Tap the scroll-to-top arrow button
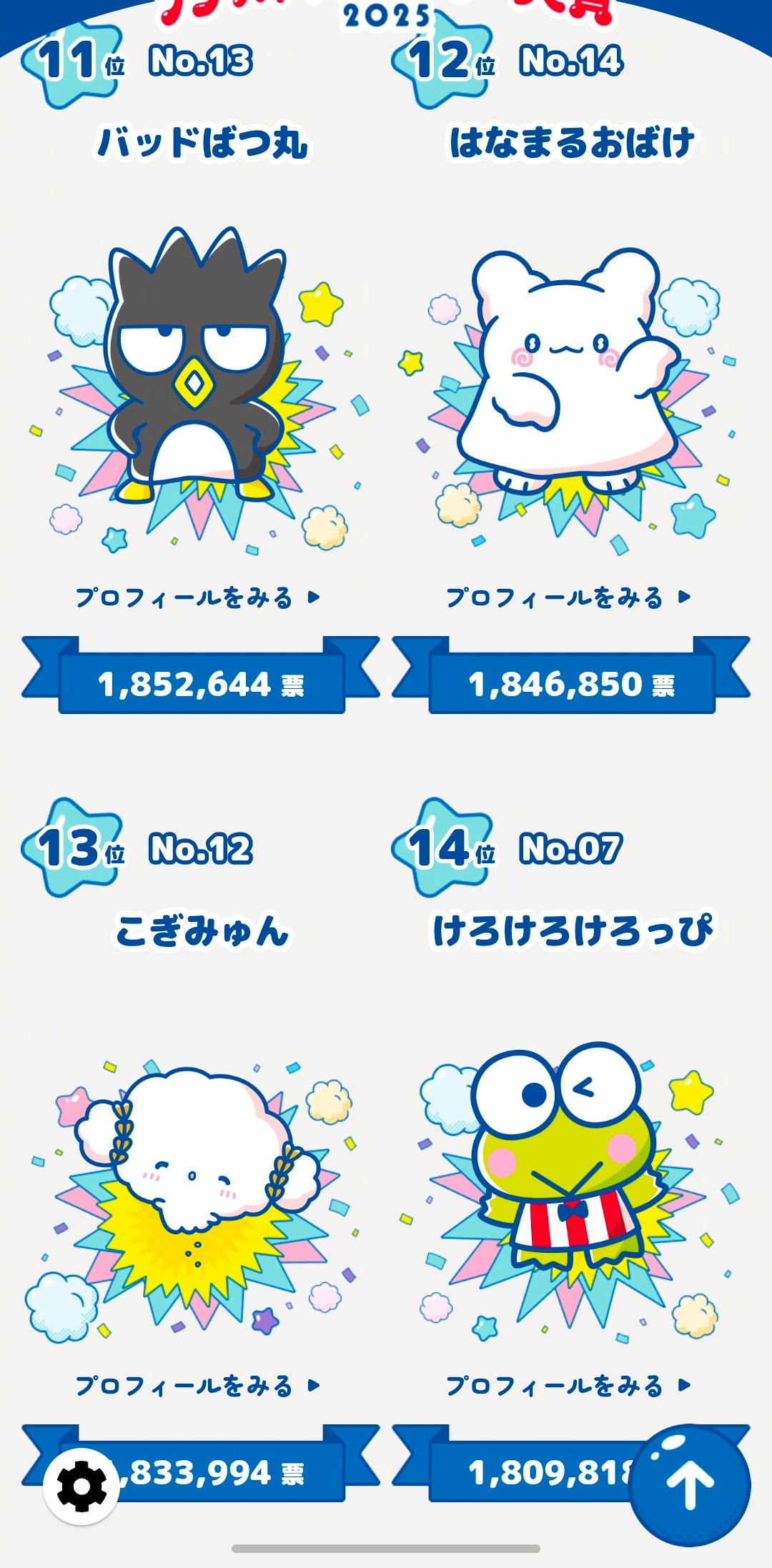Viewport: 772px width, 1568px height. click(690, 1485)
